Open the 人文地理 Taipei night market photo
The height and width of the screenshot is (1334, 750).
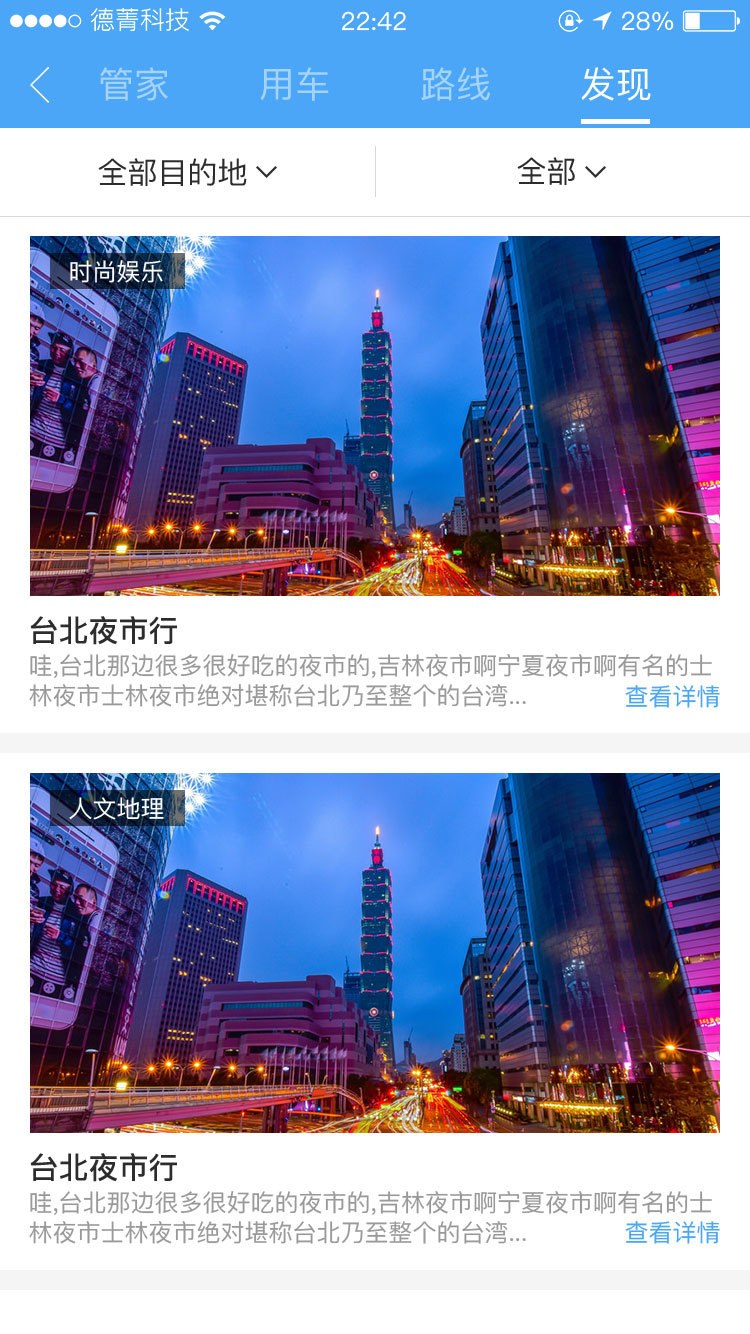(375, 953)
